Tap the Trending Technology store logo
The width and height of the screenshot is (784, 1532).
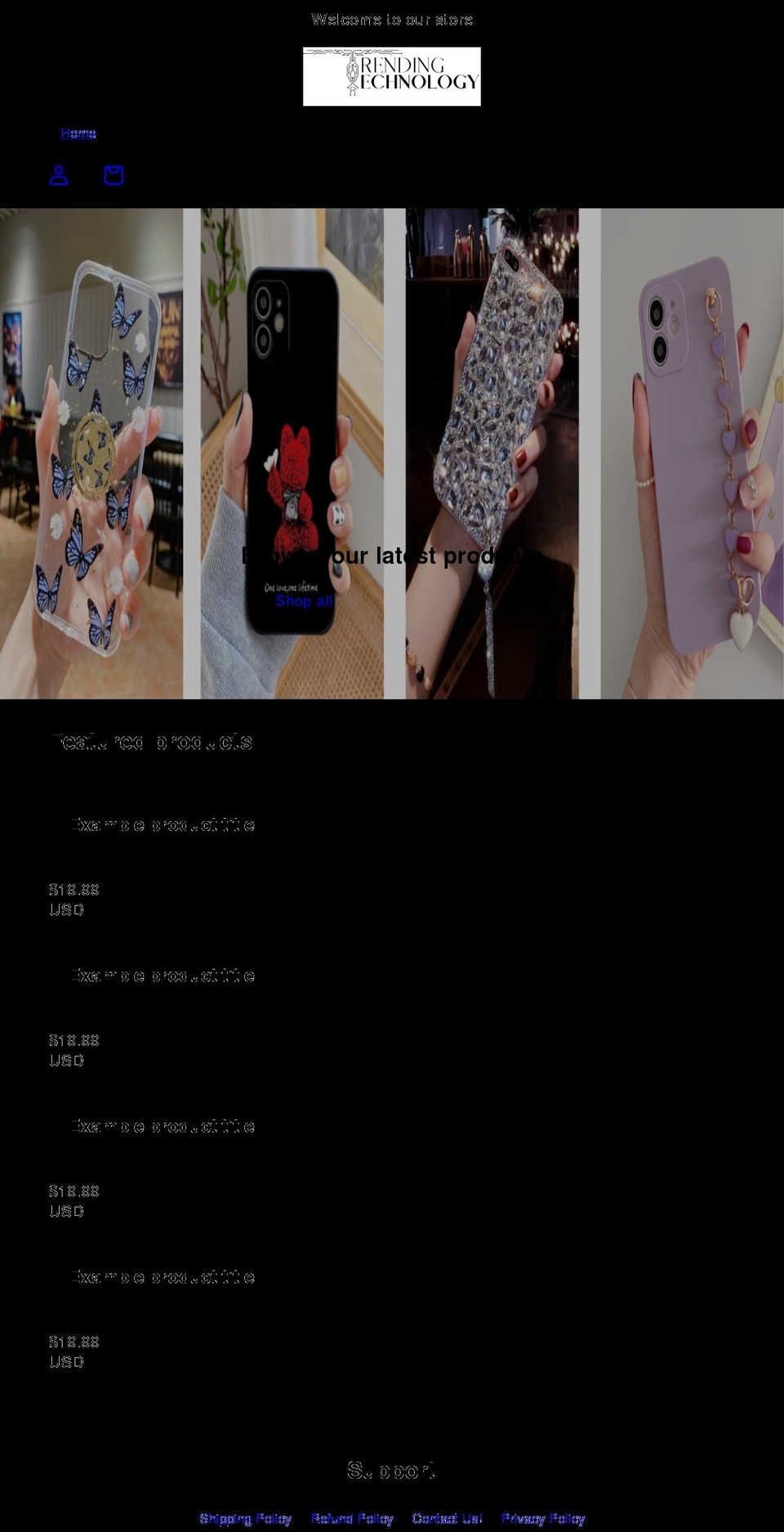coord(392,77)
